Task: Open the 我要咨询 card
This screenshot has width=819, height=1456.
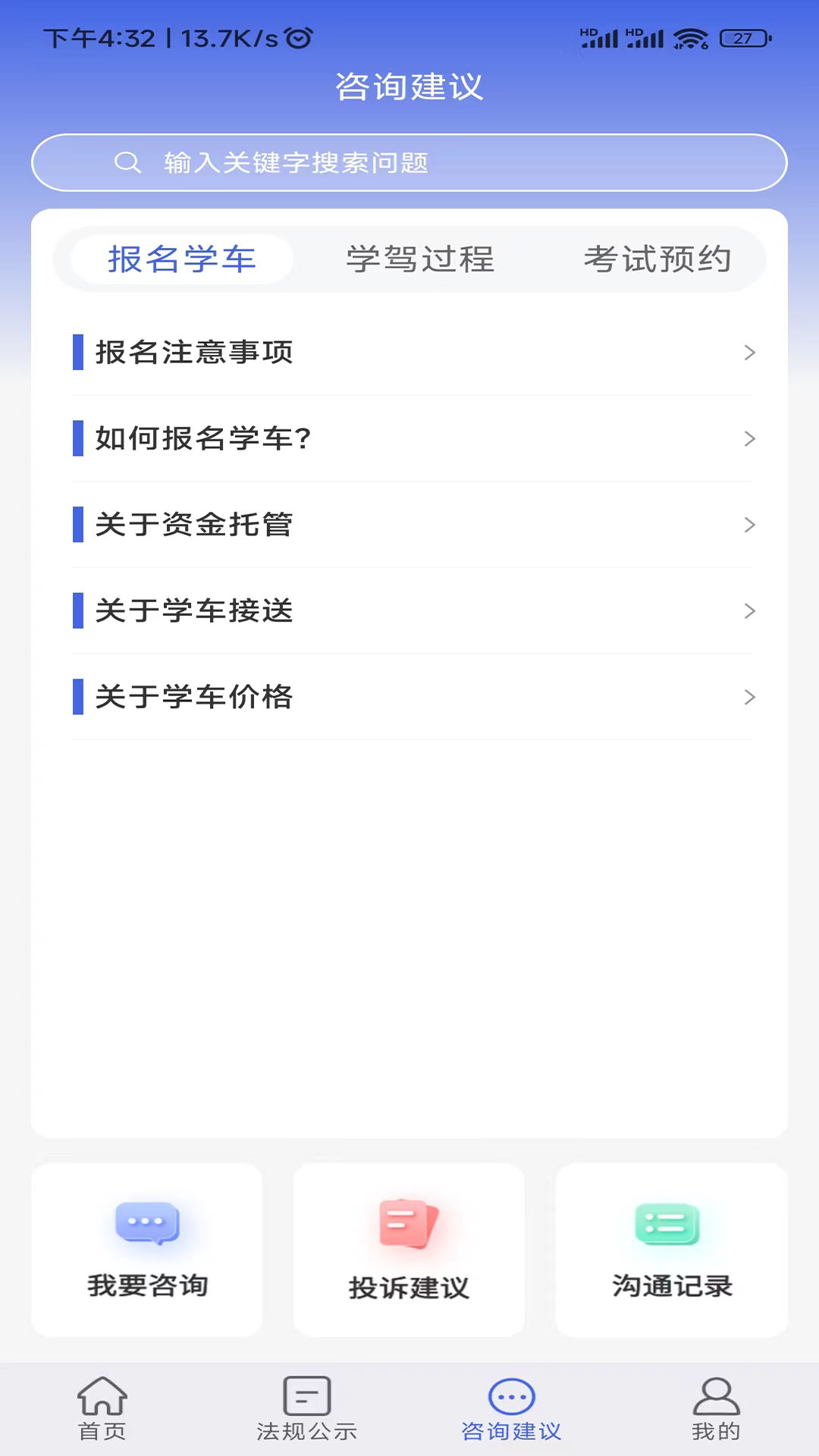Action: (146, 1250)
